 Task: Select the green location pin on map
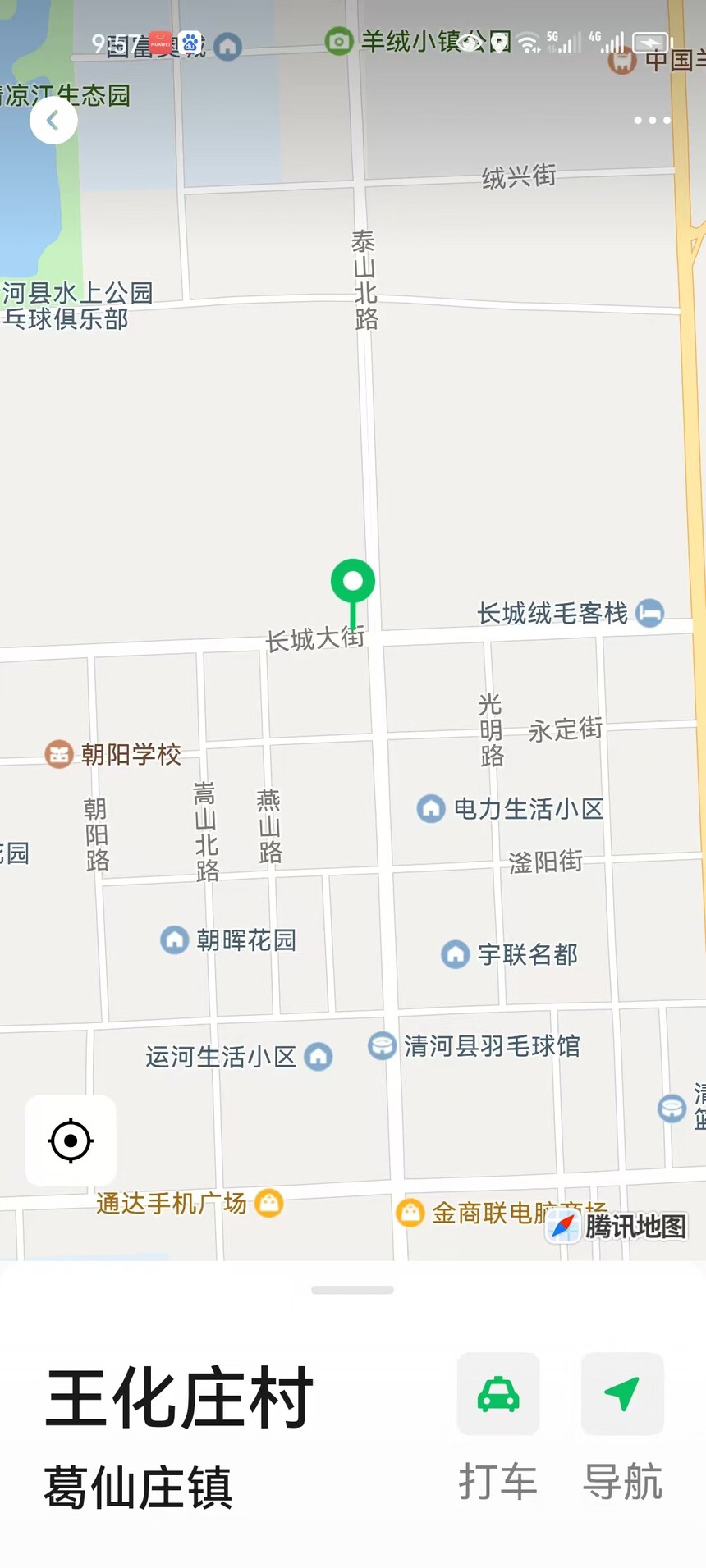click(353, 583)
